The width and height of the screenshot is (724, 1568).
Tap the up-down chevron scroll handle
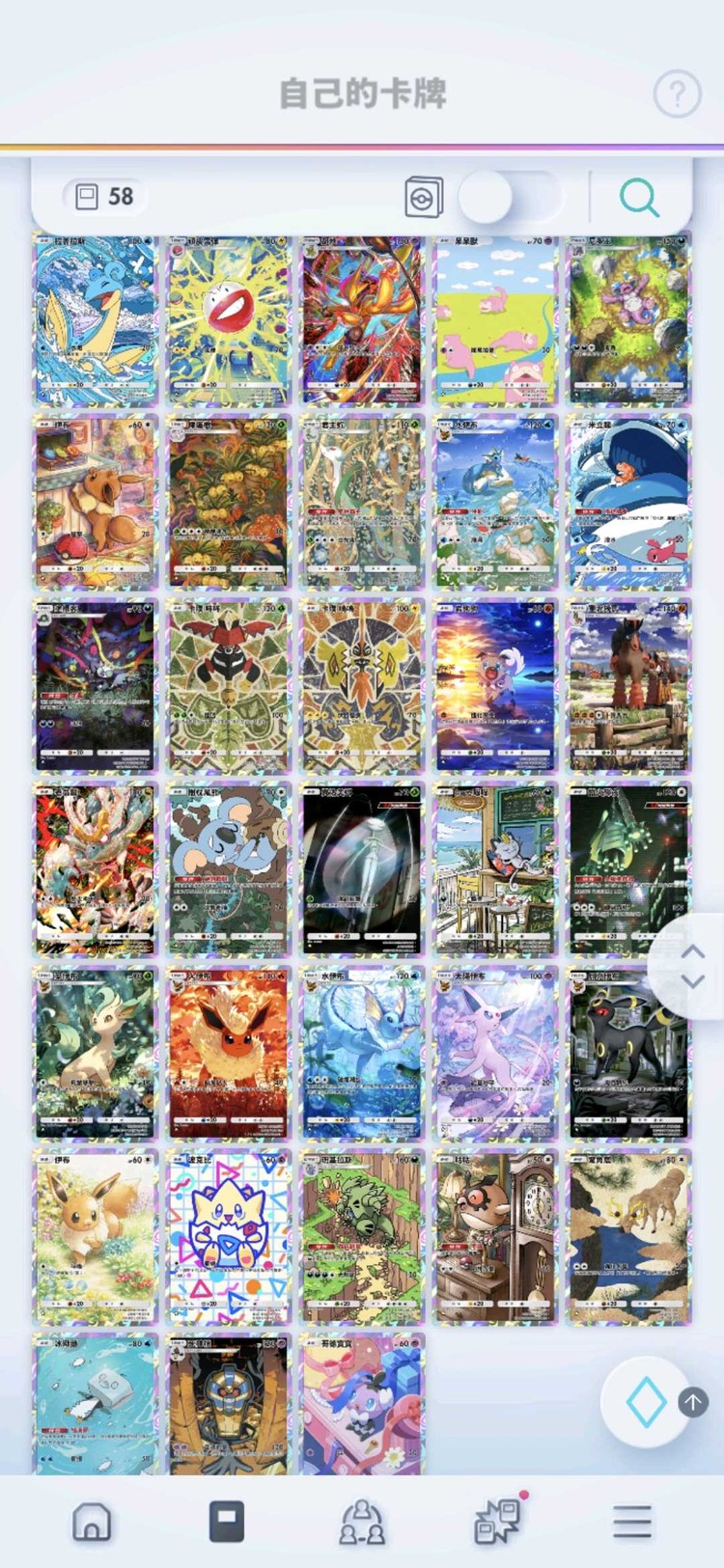click(692, 966)
